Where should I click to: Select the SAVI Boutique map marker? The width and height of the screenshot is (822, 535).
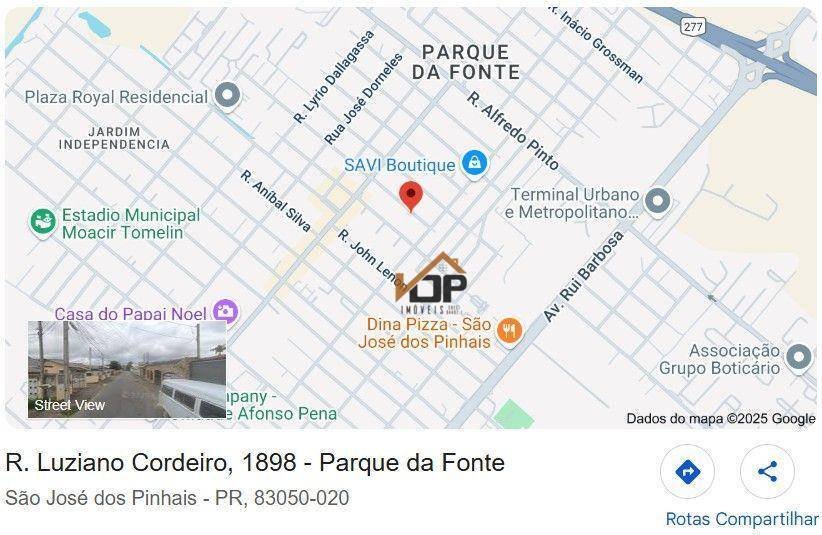(475, 163)
